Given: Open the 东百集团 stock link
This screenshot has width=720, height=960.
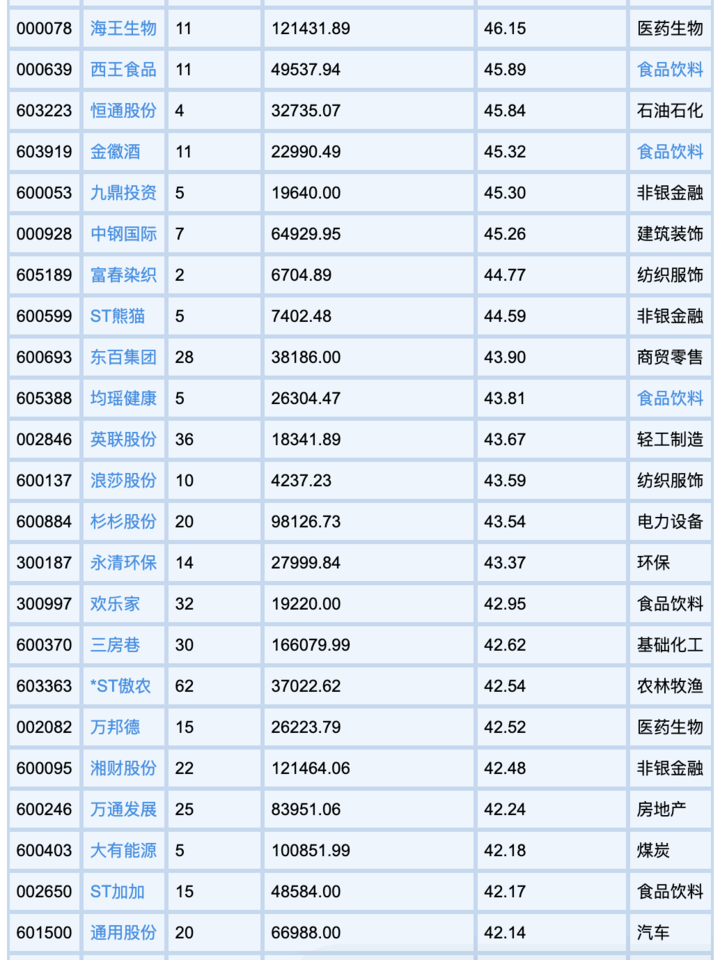Looking at the screenshot, I should tap(123, 357).
